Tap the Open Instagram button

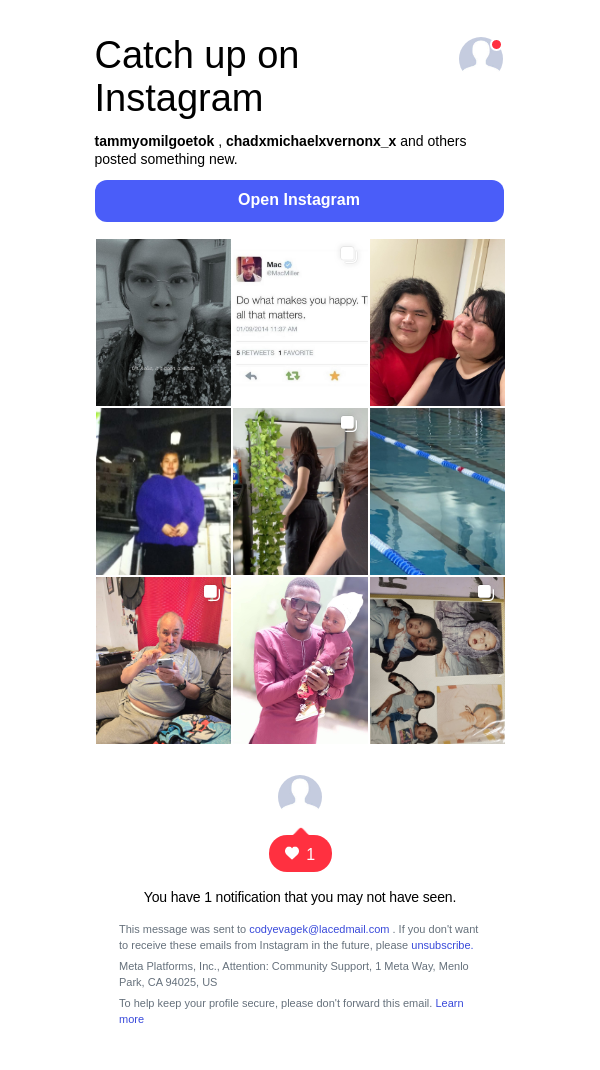click(299, 200)
